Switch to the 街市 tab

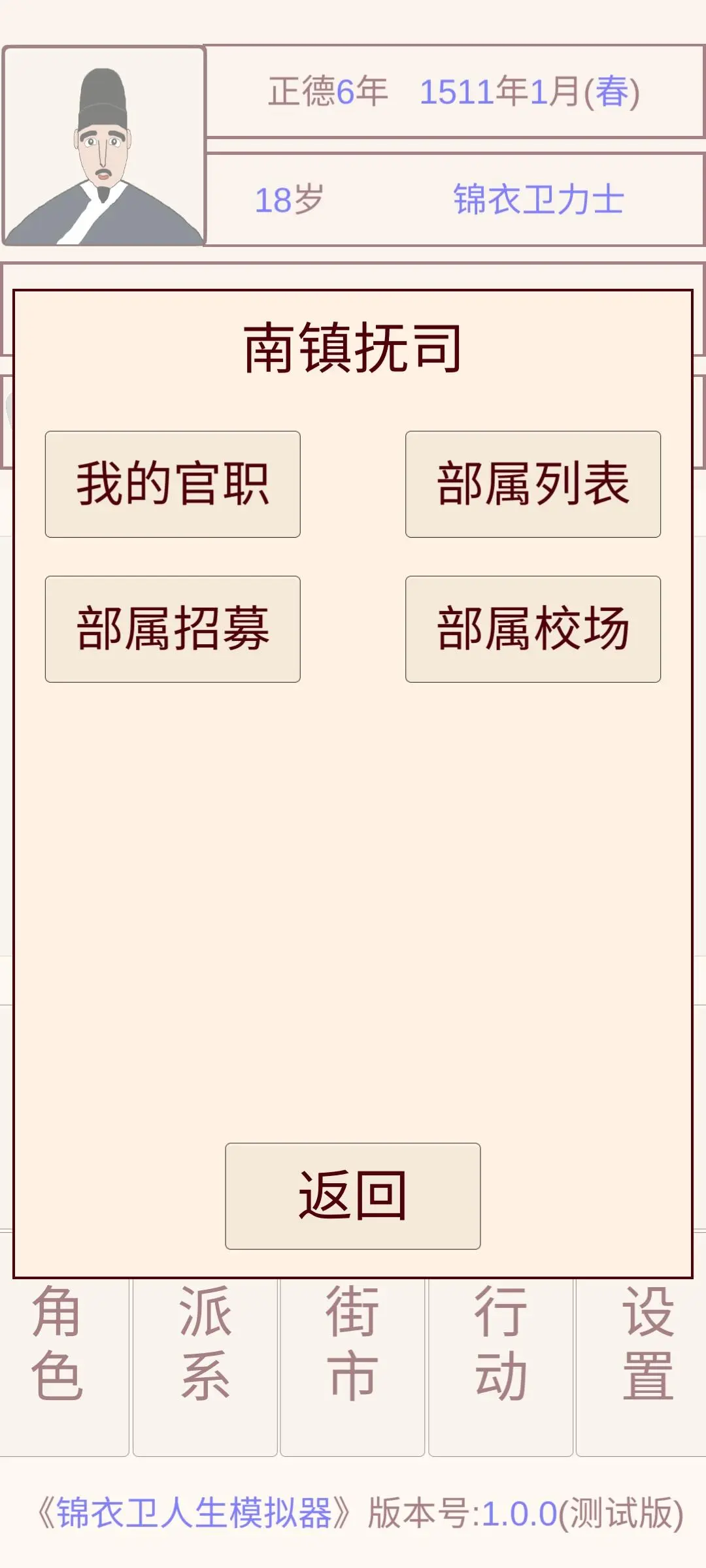(x=353, y=1365)
